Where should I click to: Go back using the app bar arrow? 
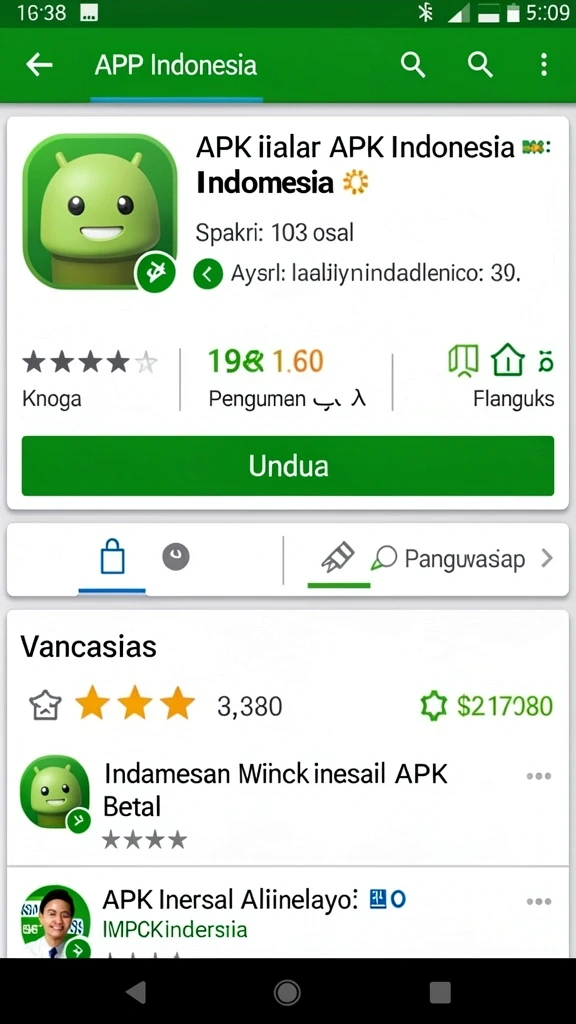[x=39, y=65]
